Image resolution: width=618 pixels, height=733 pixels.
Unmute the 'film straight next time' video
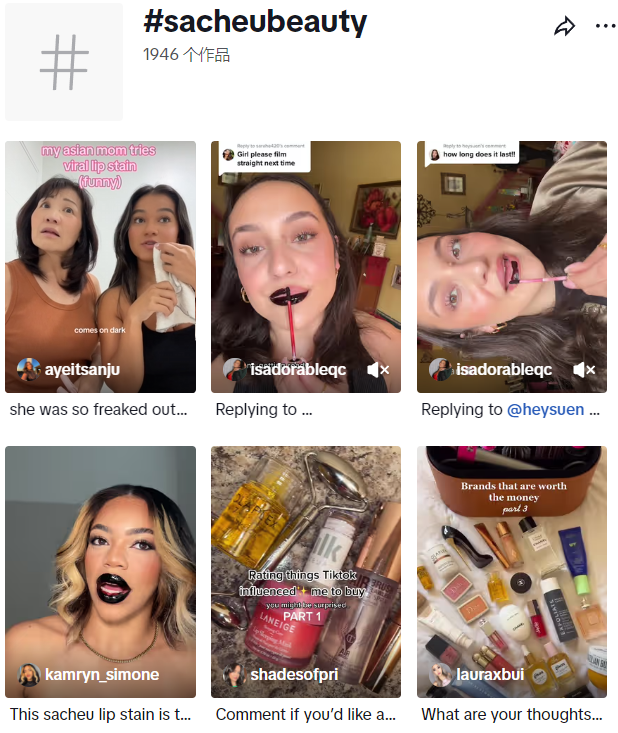[378, 370]
